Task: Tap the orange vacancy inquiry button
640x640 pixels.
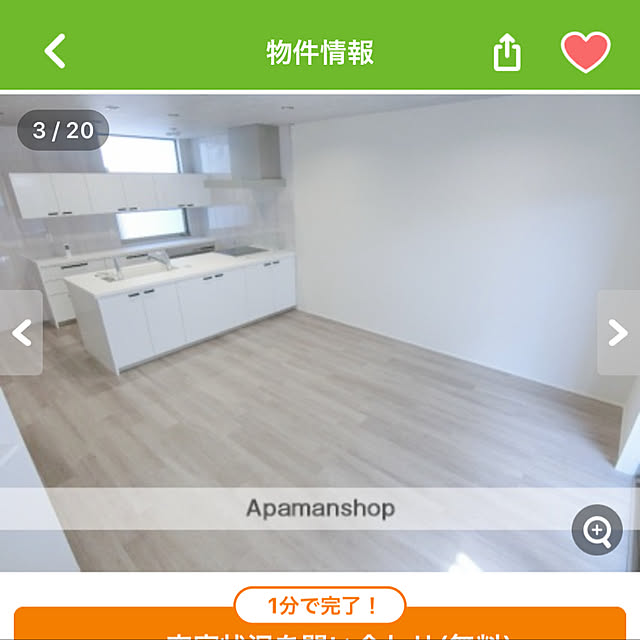Action: [320, 627]
